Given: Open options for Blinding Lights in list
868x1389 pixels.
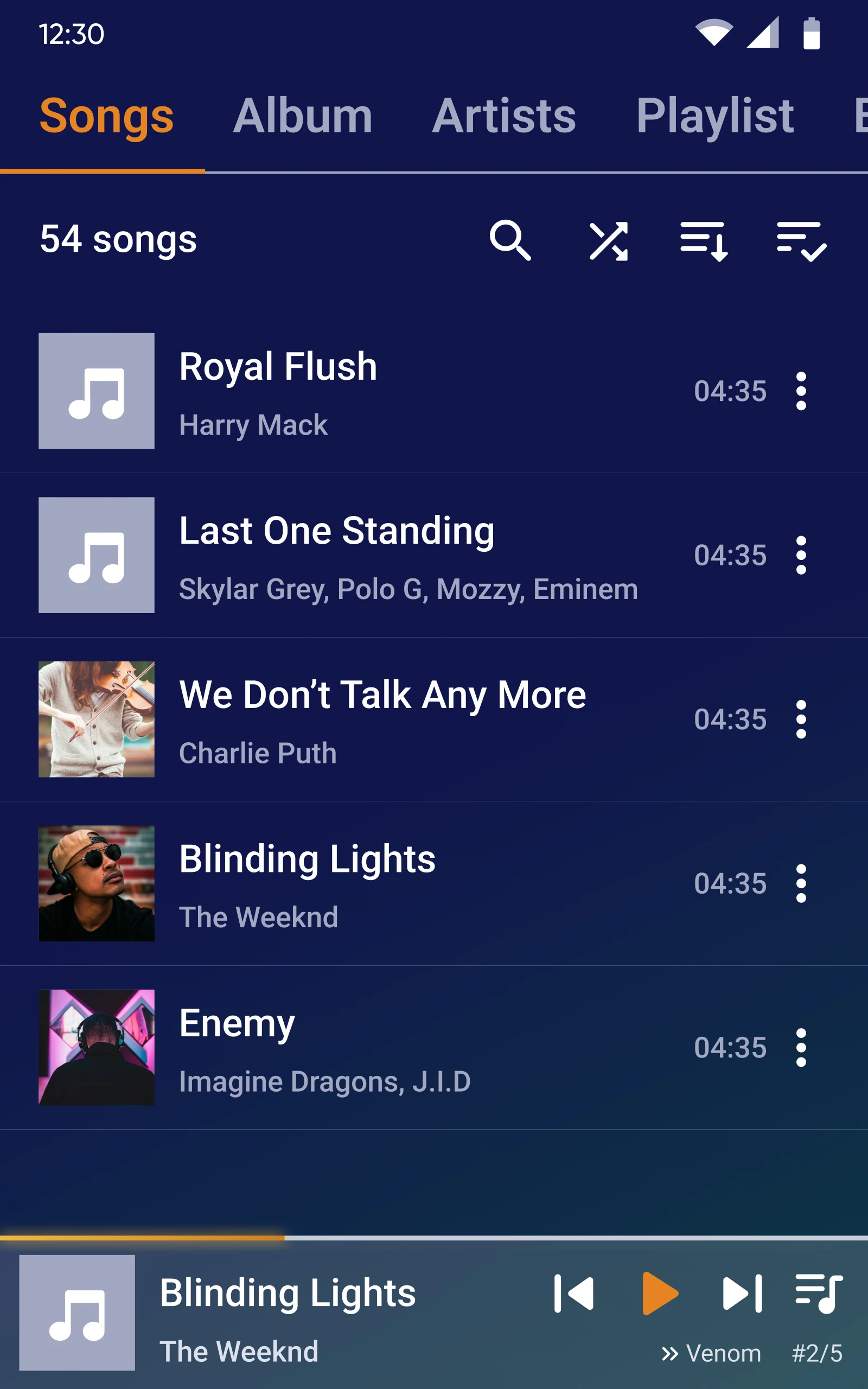Looking at the screenshot, I should (801, 883).
